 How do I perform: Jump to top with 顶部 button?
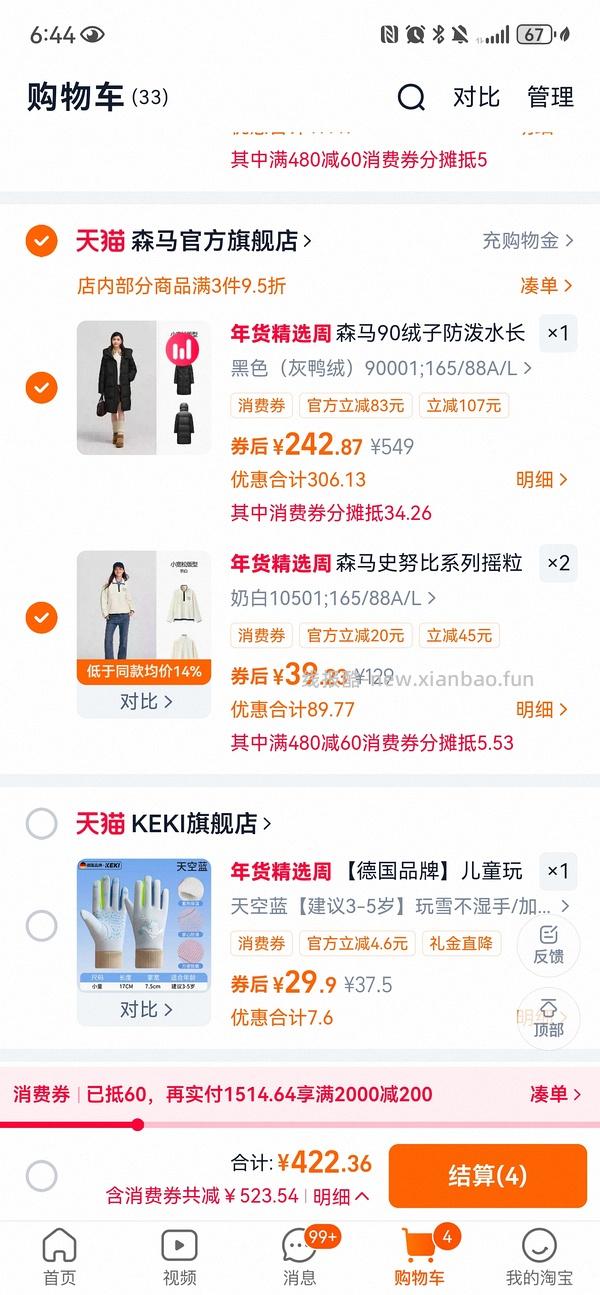(548, 1017)
